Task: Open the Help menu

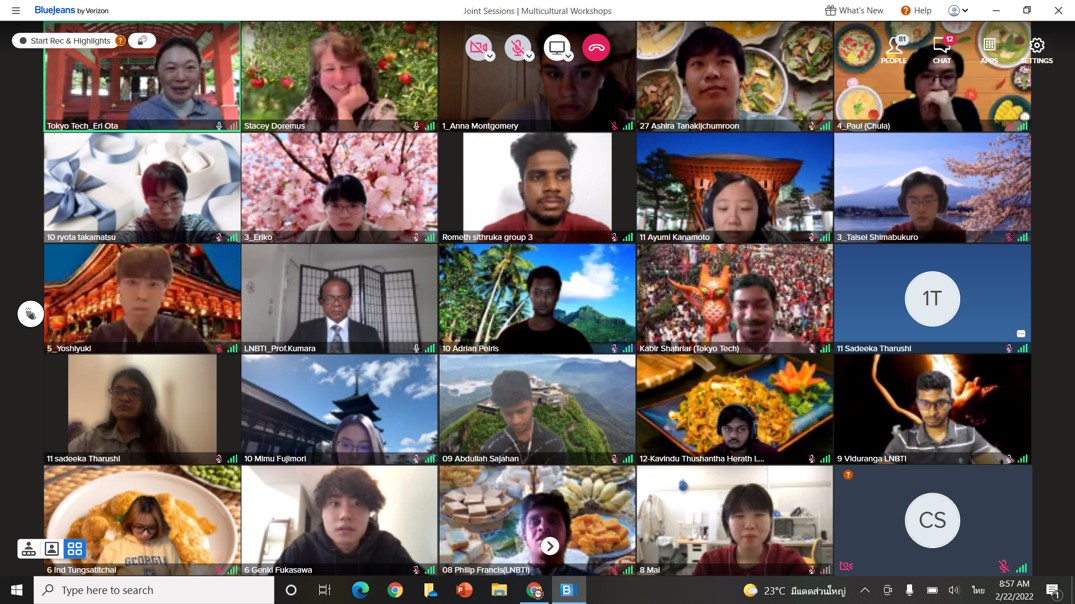Action: click(x=916, y=11)
